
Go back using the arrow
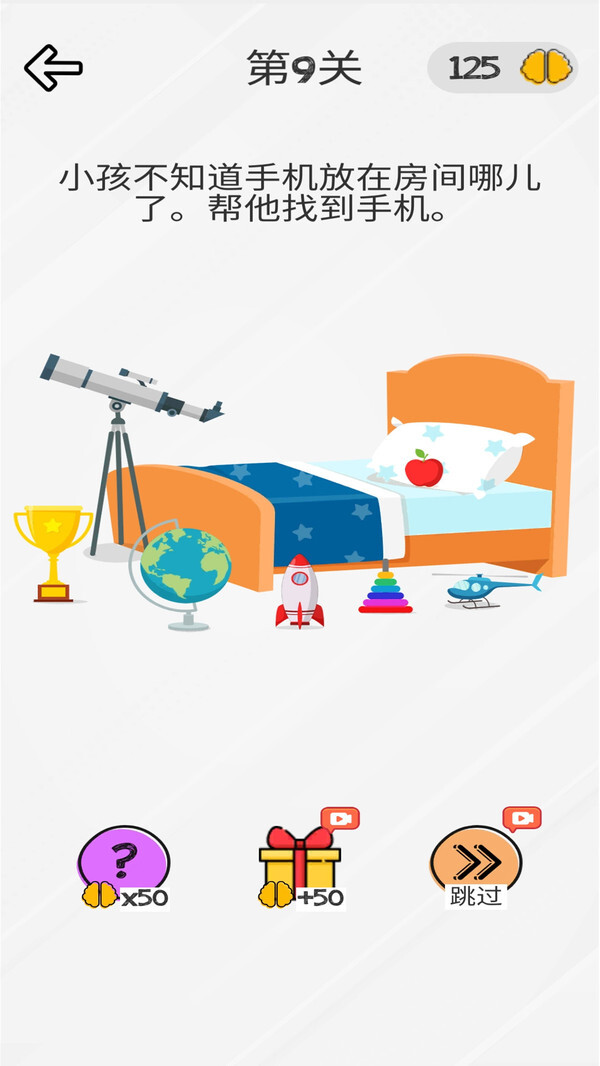(53, 68)
